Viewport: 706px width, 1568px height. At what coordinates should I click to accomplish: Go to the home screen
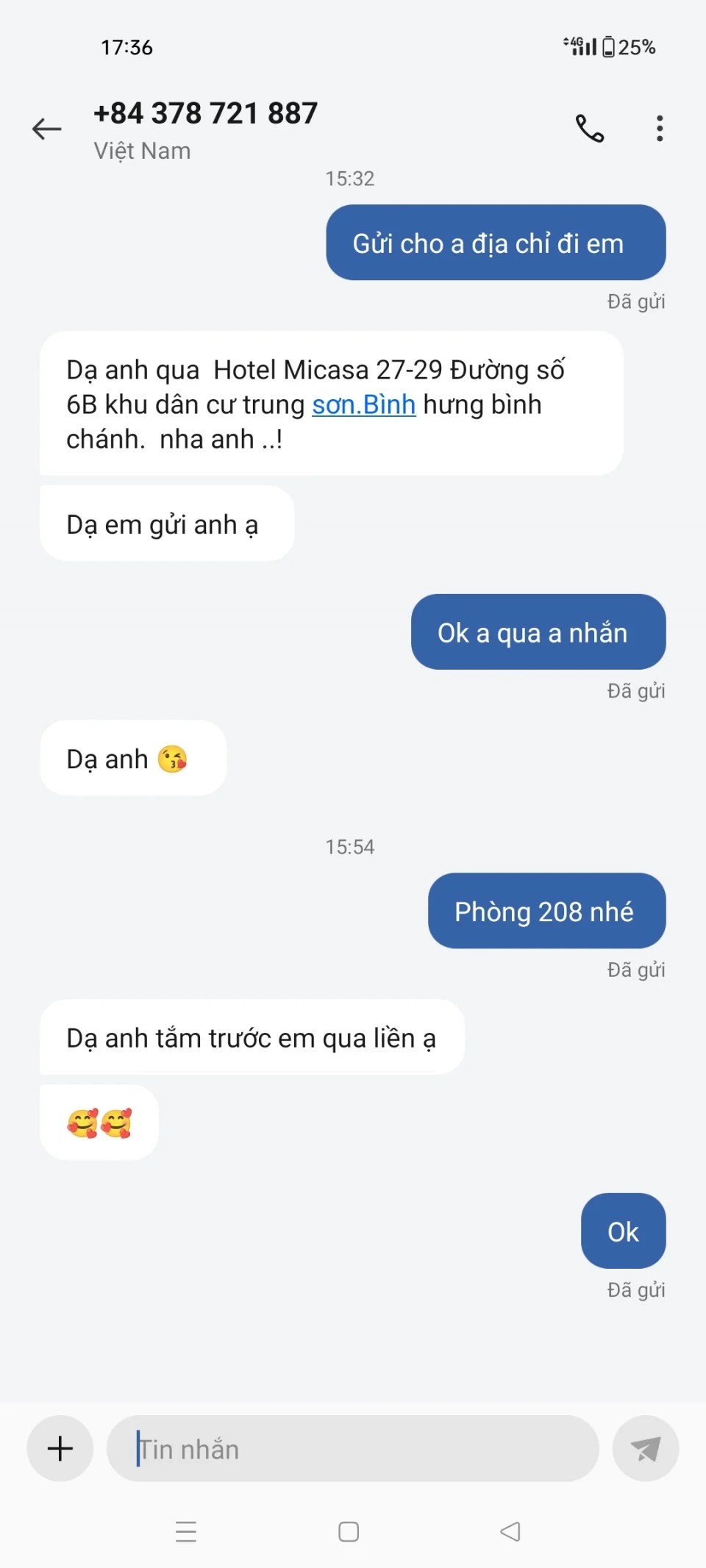pyautogui.click(x=349, y=1531)
